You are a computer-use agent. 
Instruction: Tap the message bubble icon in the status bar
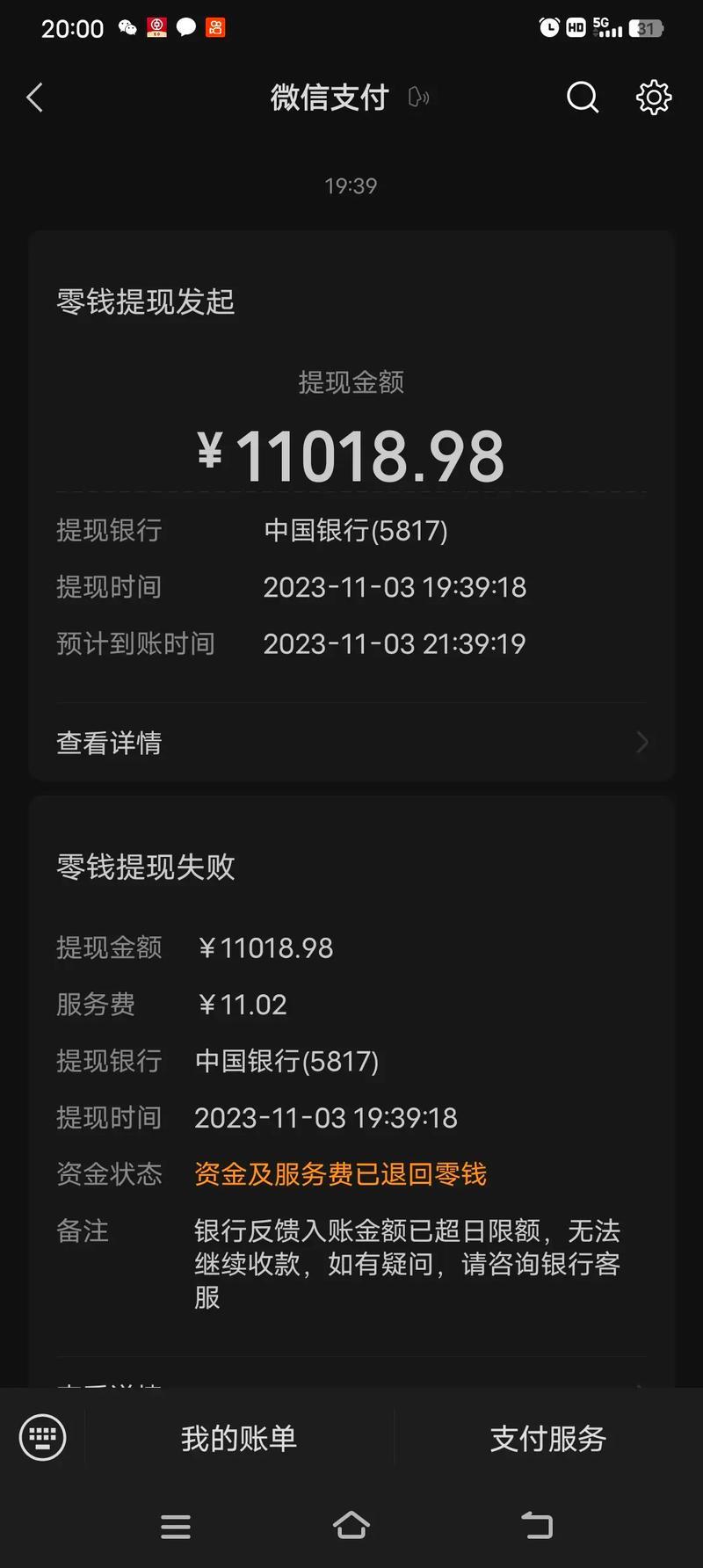(x=186, y=27)
